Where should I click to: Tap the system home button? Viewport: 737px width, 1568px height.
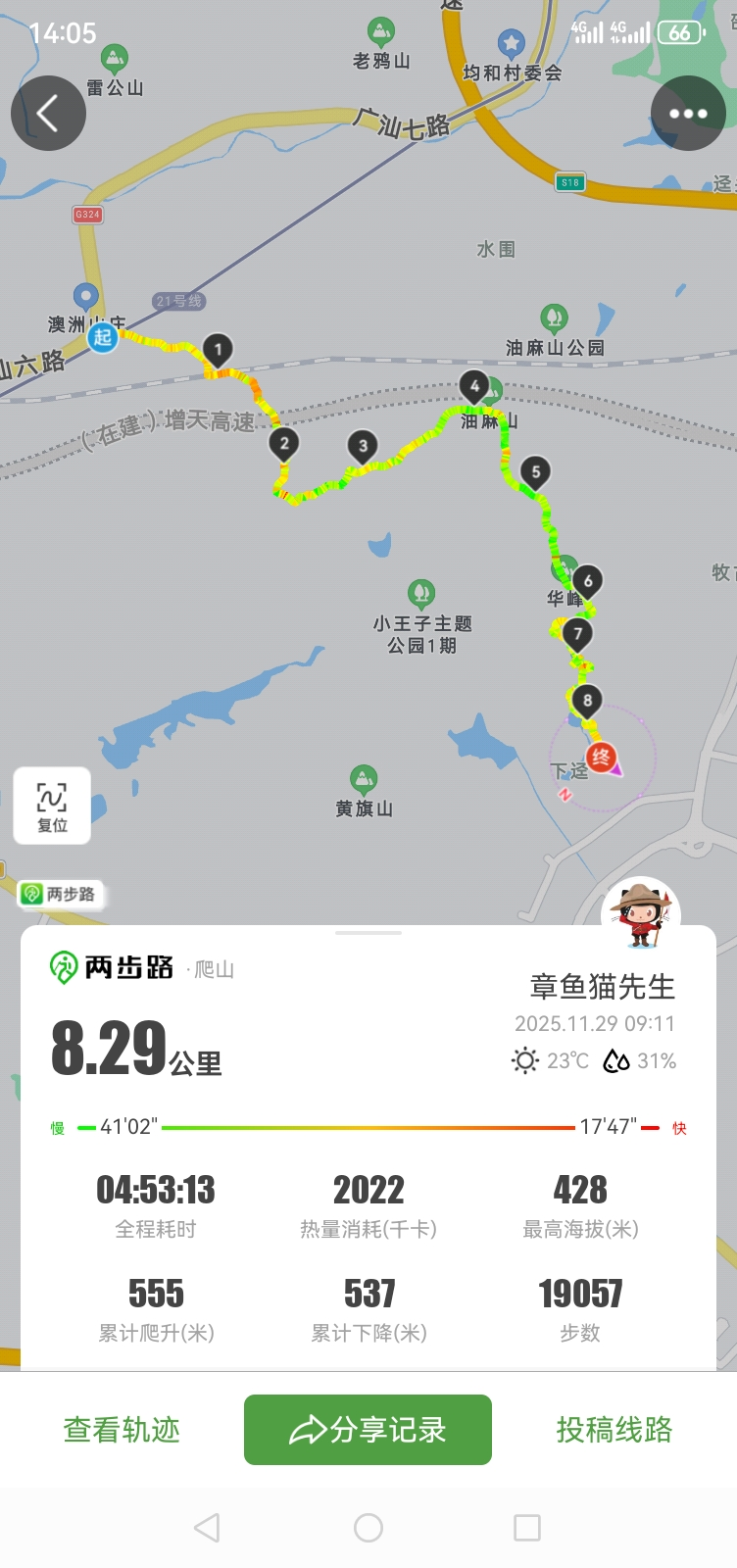click(x=368, y=1528)
